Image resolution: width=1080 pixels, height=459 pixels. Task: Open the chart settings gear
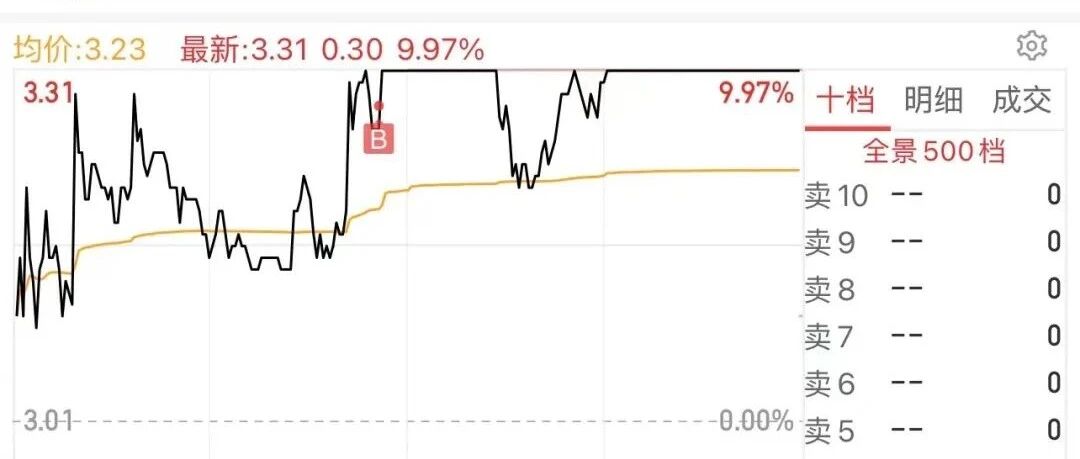[1031, 46]
